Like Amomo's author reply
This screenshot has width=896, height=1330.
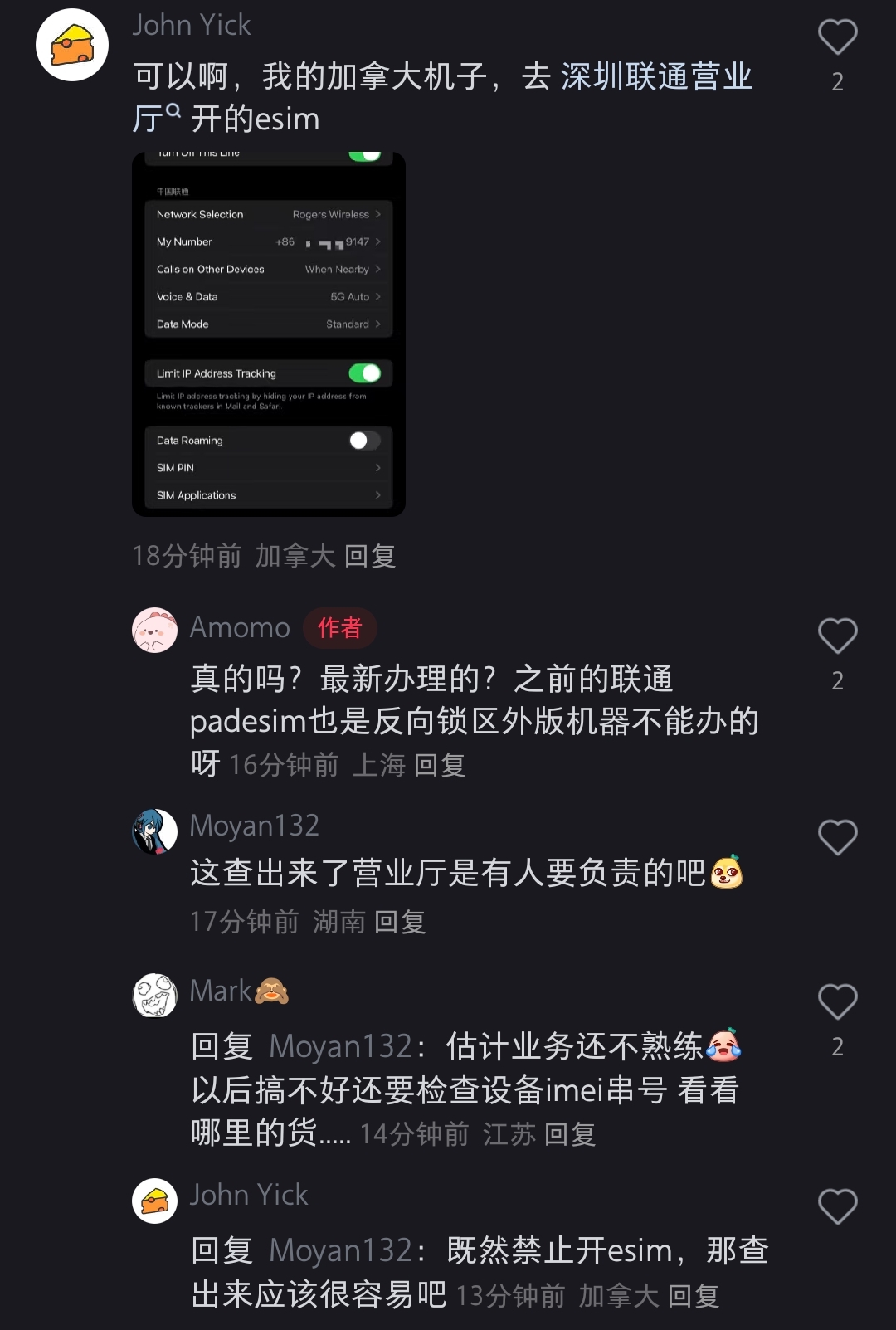pos(837,637)
